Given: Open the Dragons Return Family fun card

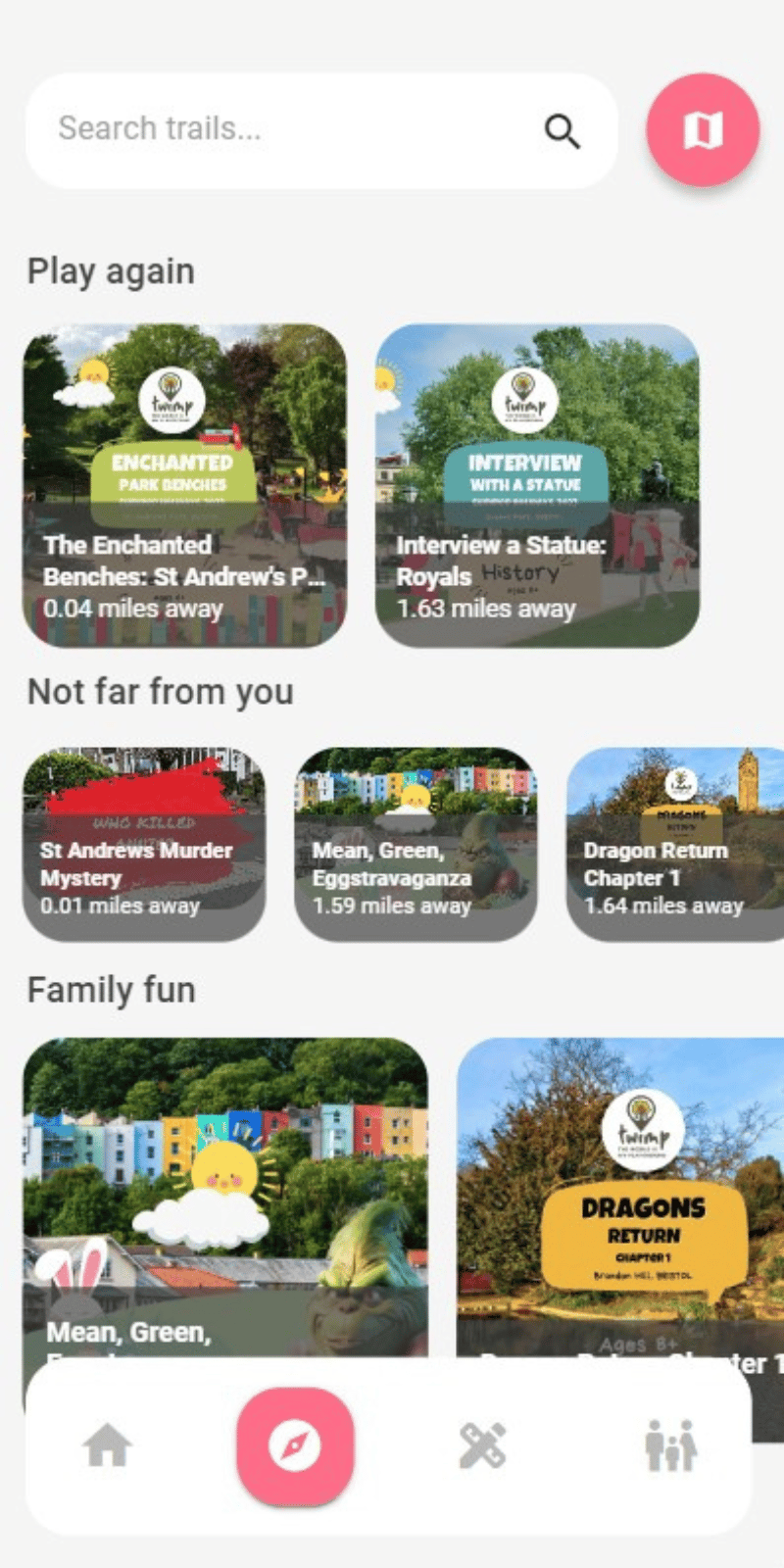Looking at the screenshot, I should pos(620,1198).
